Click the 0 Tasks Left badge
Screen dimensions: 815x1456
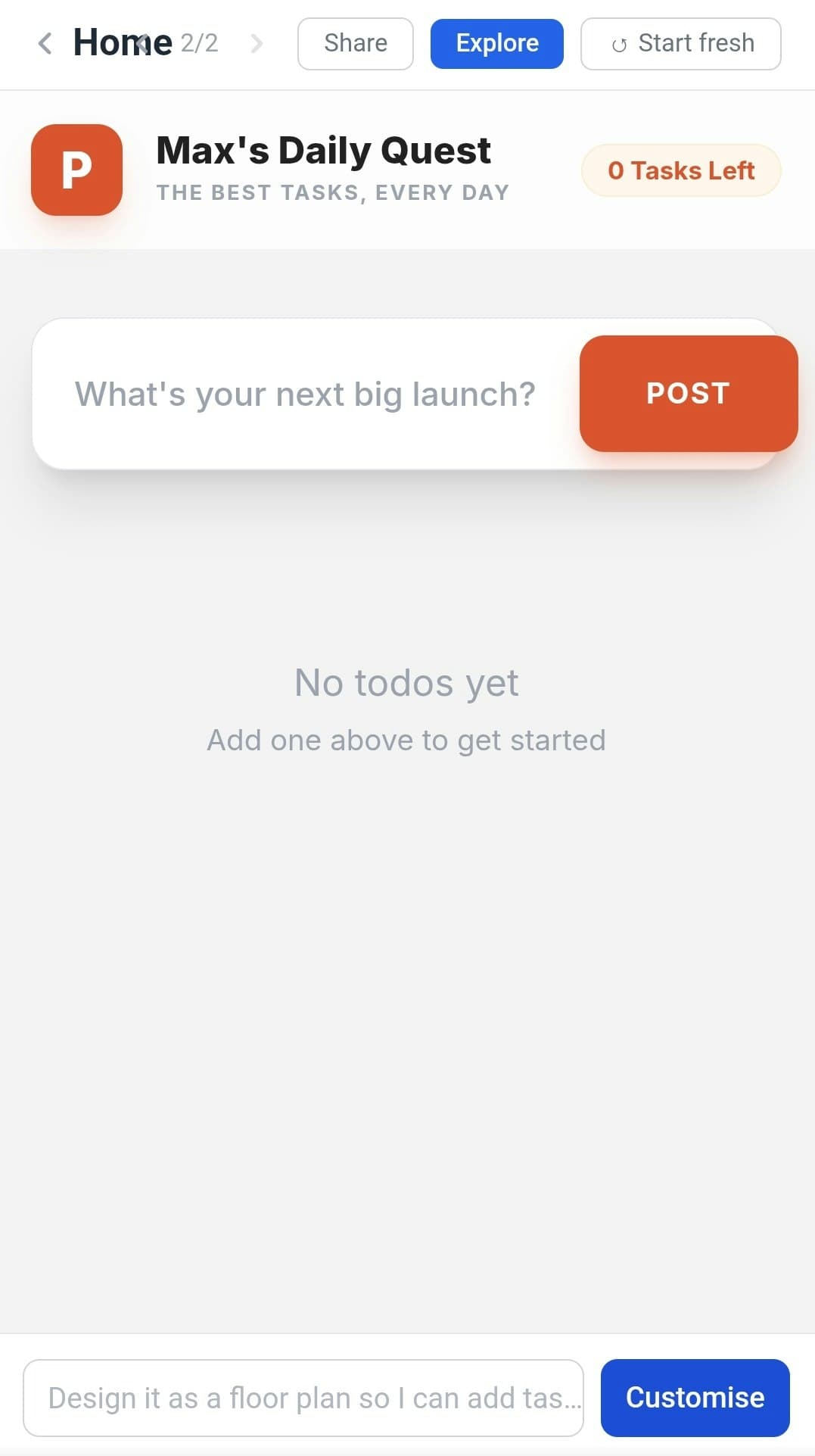click(x=680, y=170)
